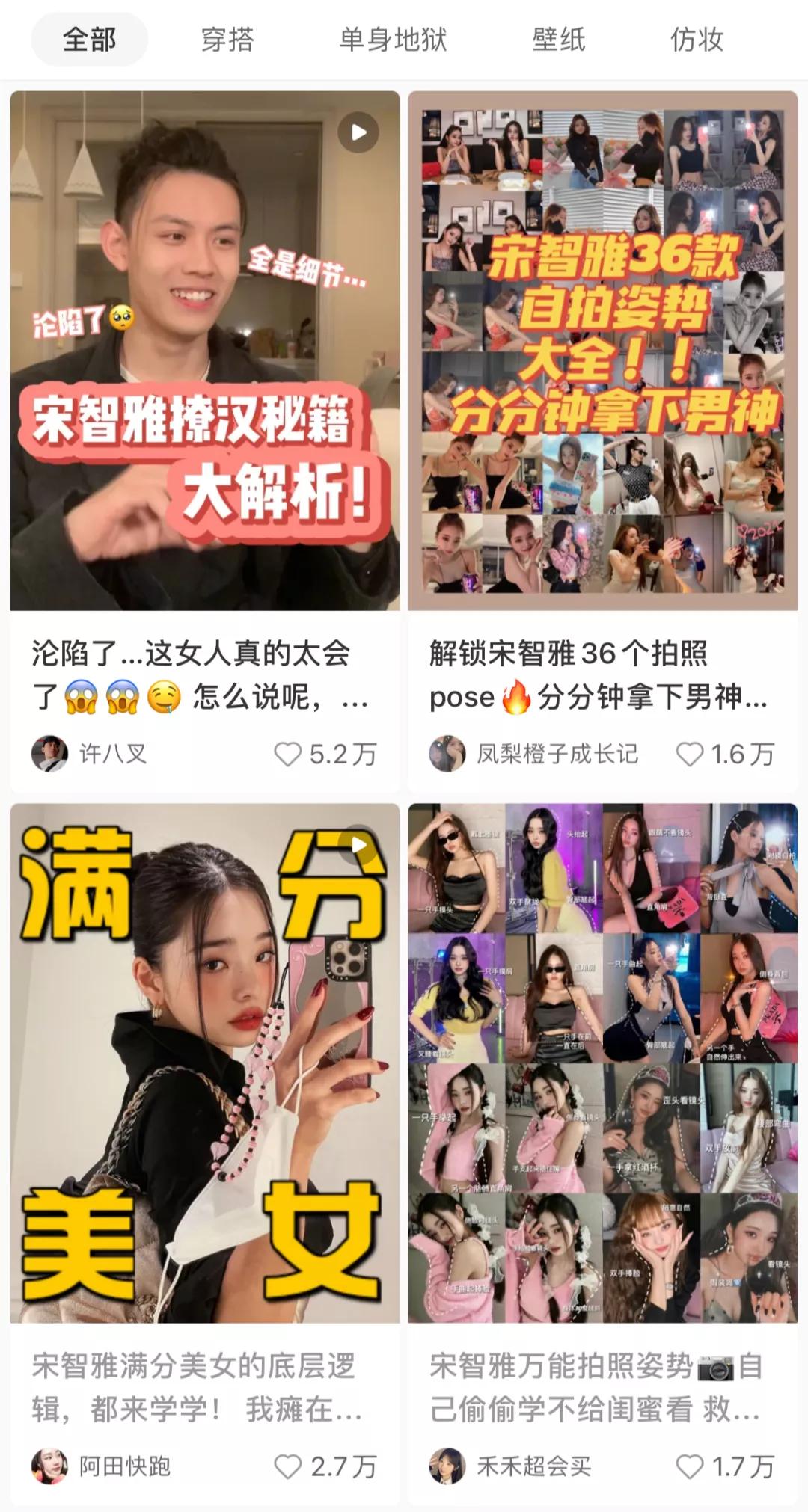Open the 宋智雅撩汉秘籍大解析 video post

tap(205, 351)
